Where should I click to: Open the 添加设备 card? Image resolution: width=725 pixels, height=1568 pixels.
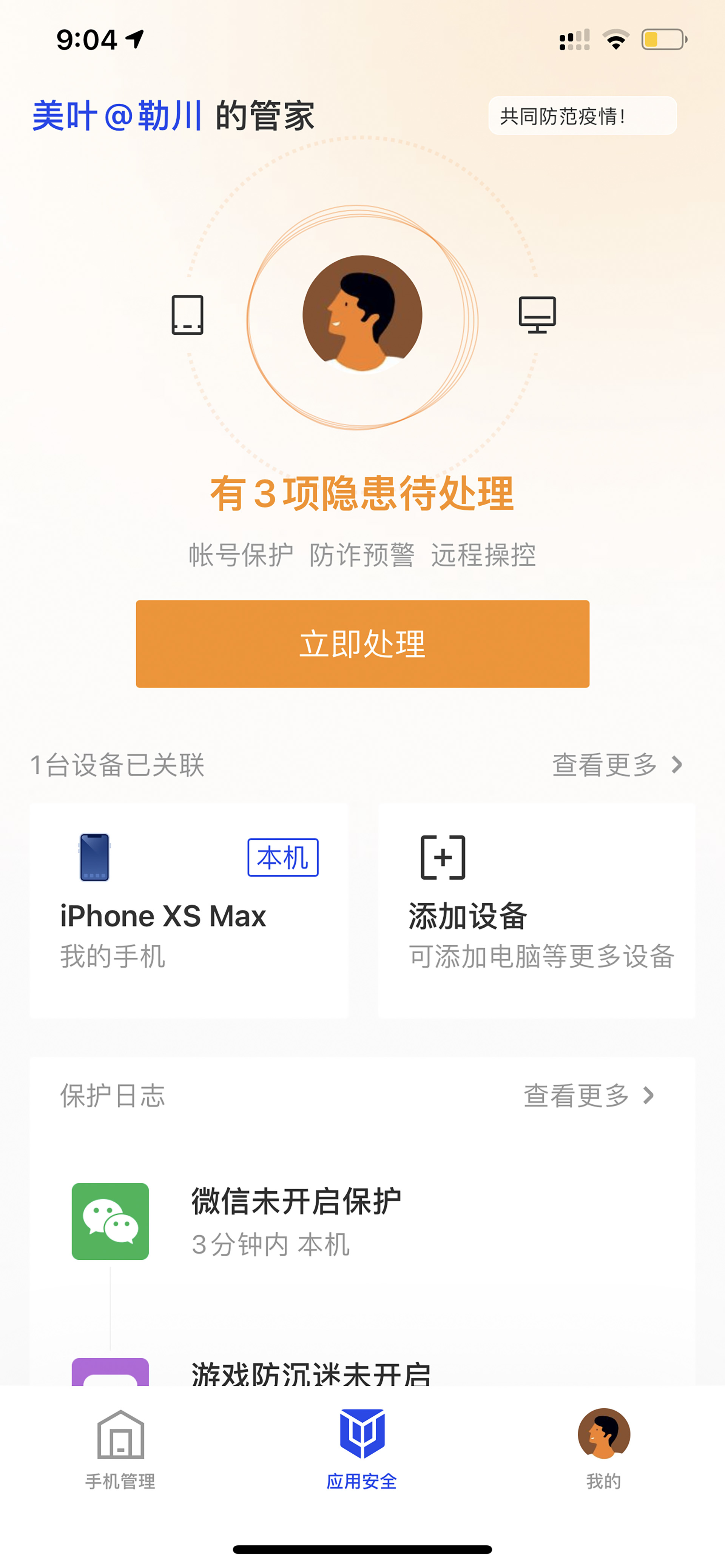pyautogui.click(x=537, y=910)
